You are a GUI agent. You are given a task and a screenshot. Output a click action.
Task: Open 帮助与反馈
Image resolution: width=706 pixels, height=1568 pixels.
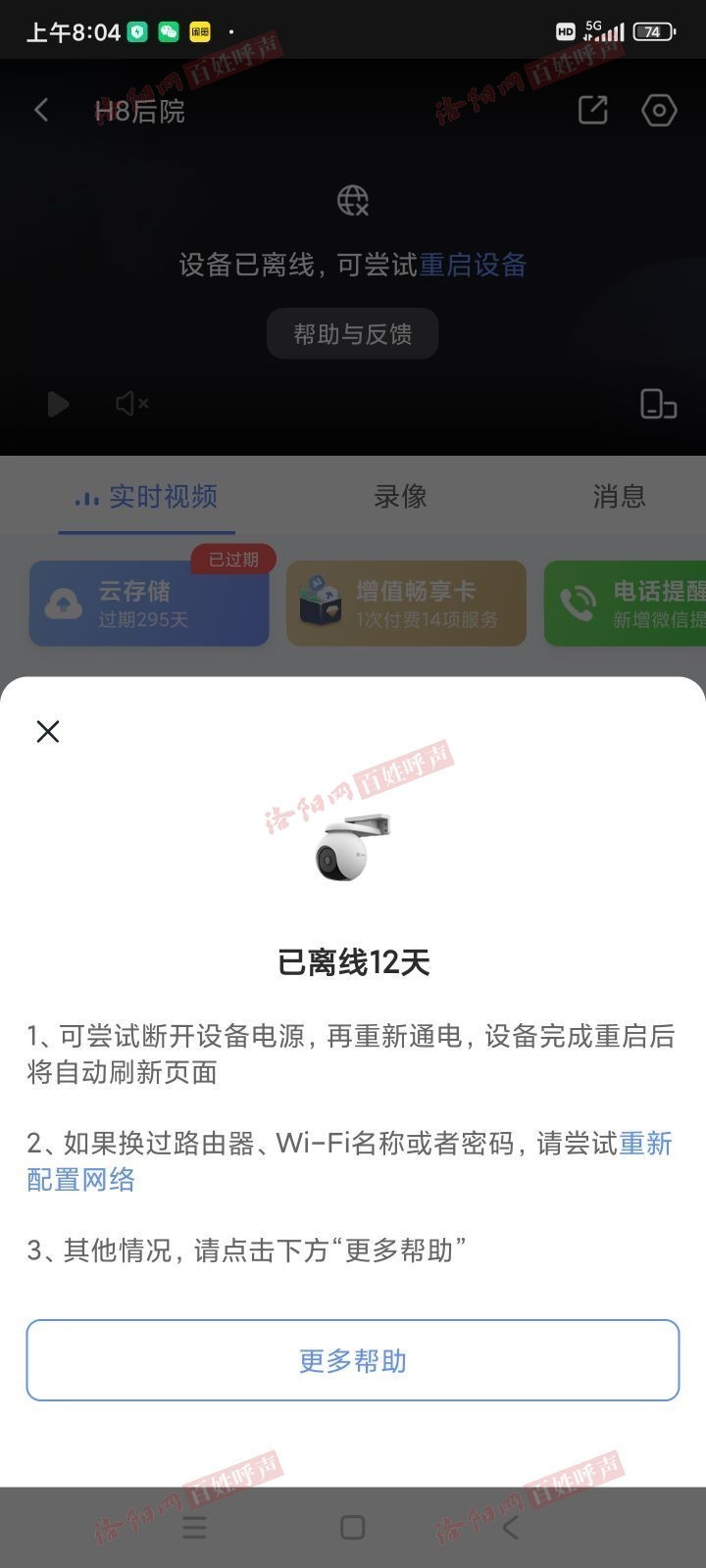point(352,334)
